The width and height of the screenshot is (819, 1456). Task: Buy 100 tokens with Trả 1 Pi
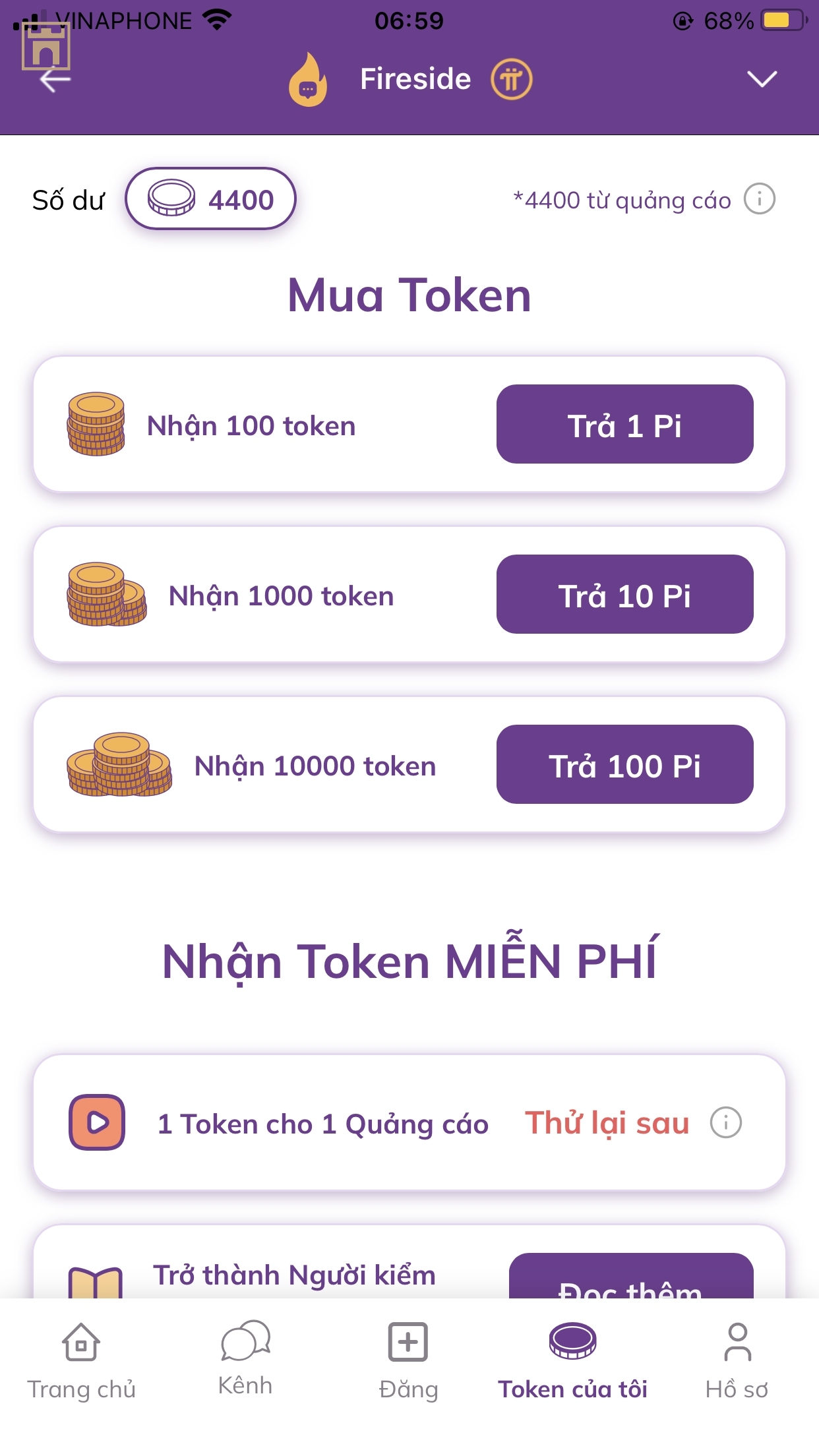(x=624, y=425)
